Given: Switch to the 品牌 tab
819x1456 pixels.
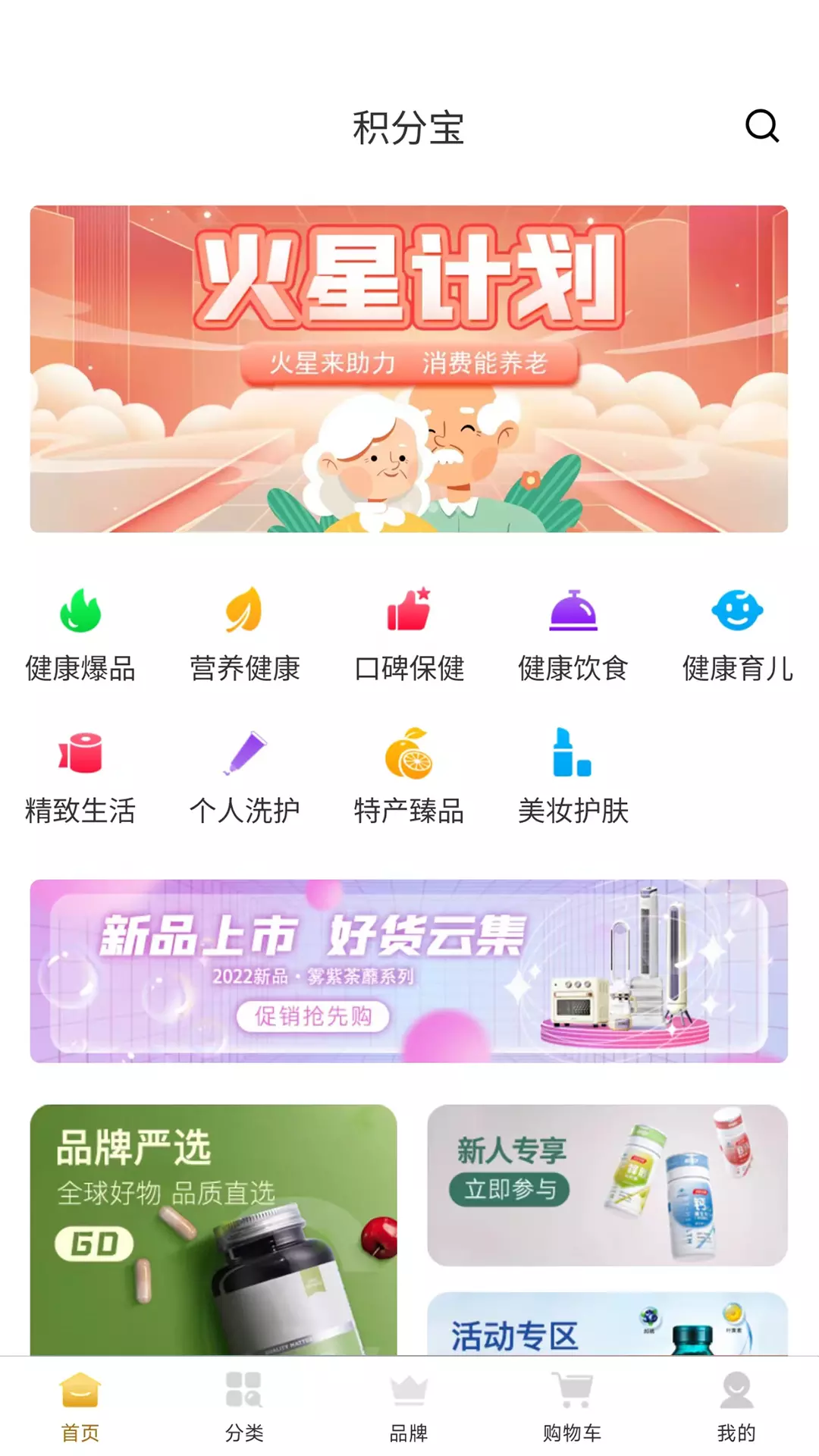Looking at the screenshot, I should coord(409,1407).
